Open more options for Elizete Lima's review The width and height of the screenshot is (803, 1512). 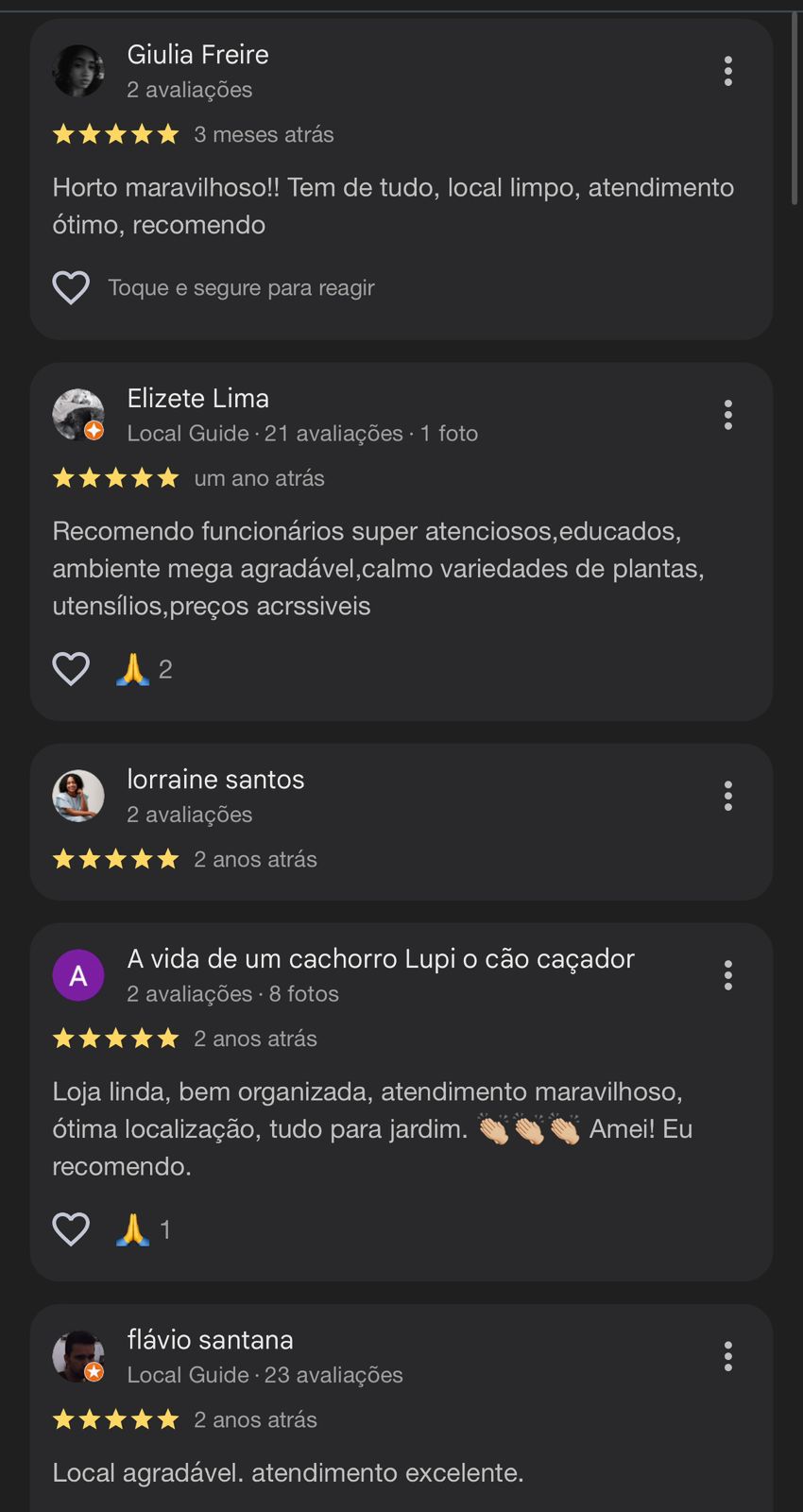[x=727, y=415]
